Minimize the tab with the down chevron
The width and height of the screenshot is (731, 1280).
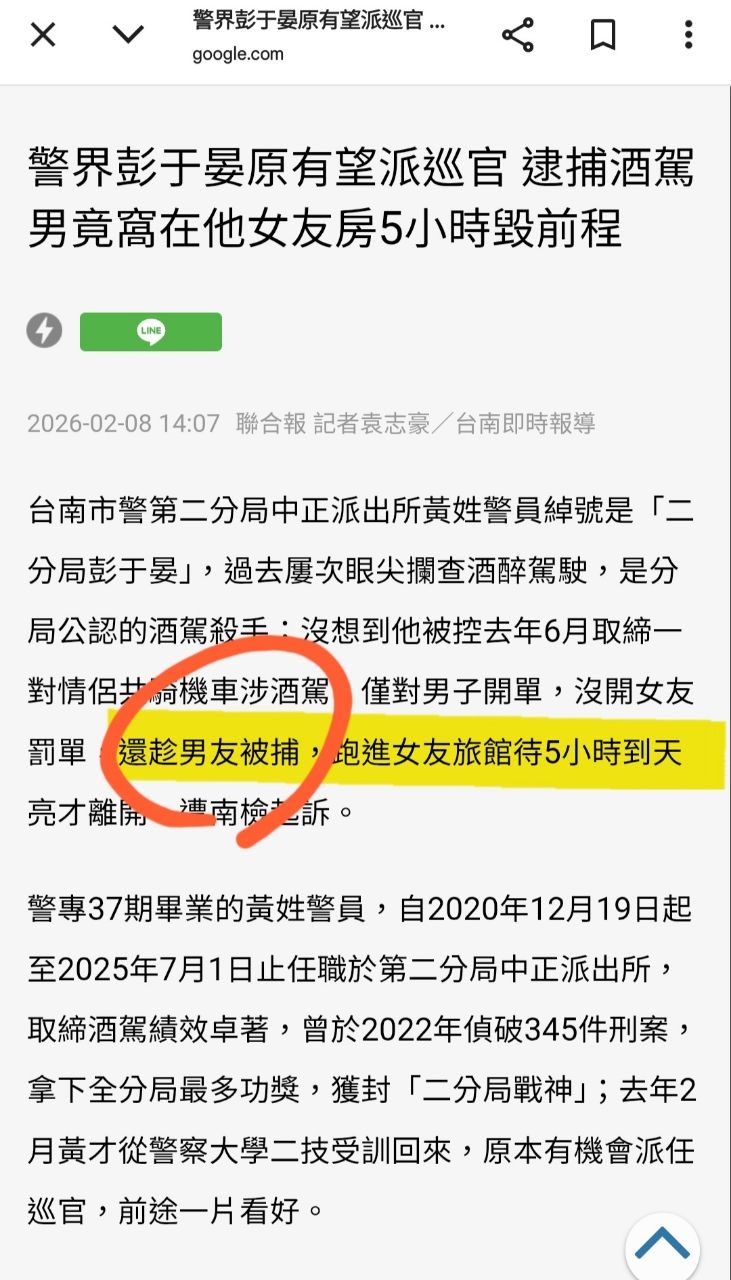click(128, 36)
